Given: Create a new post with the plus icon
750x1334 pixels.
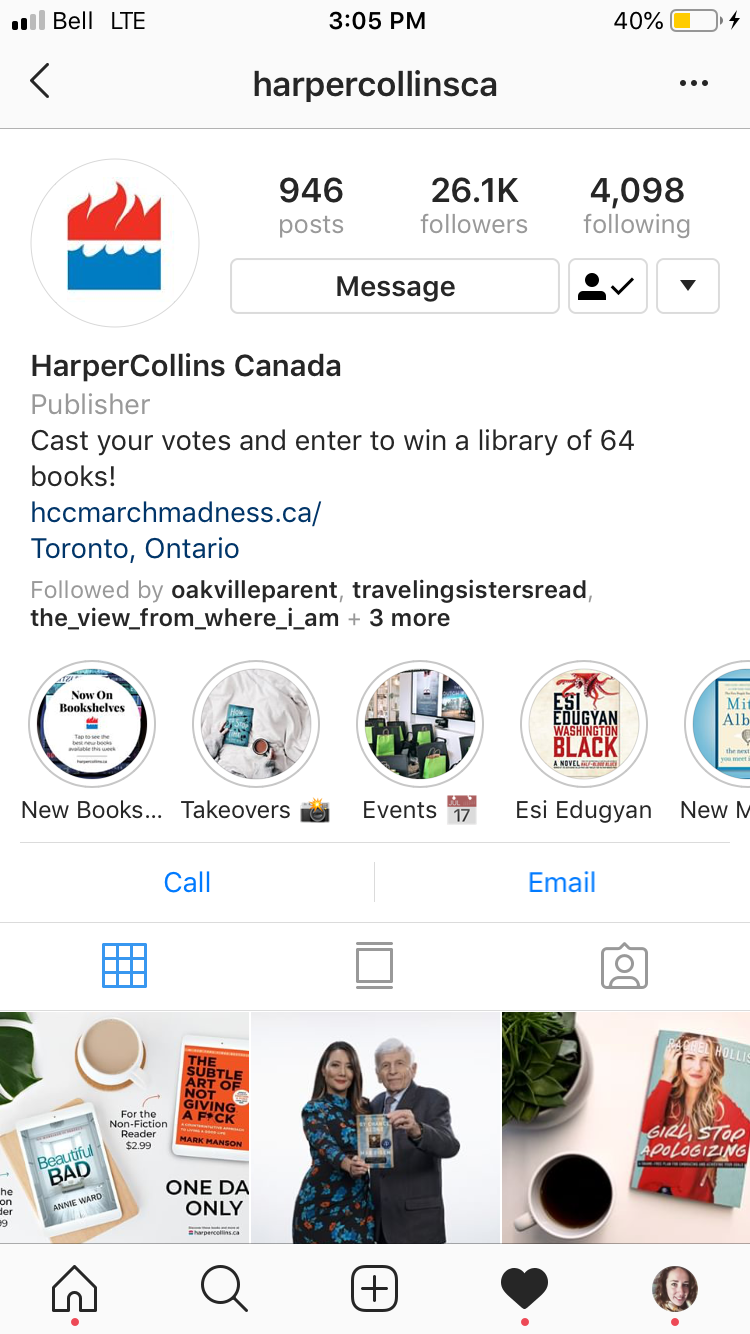Looking at the screenshot, I should pos(375,1289).
